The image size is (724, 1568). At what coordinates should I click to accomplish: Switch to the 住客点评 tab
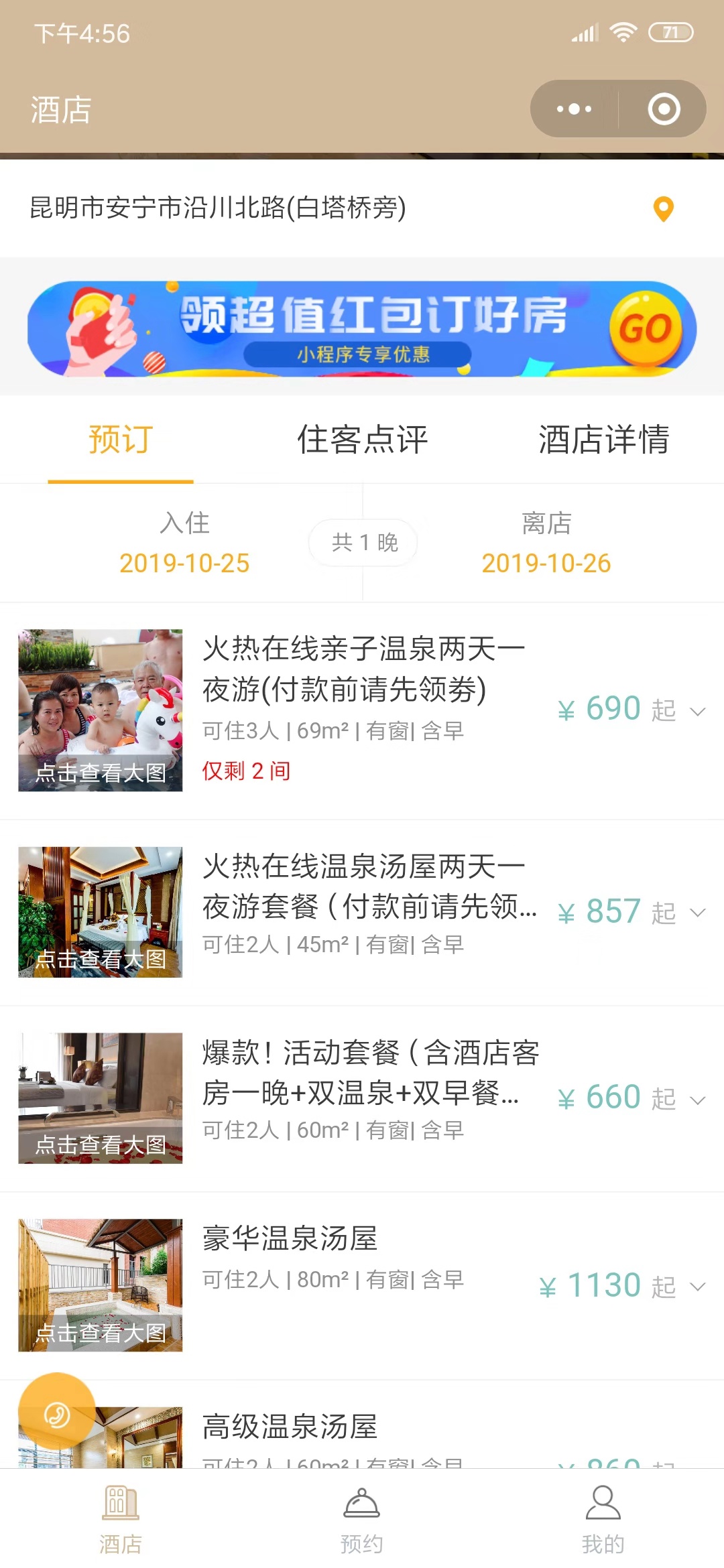point(362,440)
